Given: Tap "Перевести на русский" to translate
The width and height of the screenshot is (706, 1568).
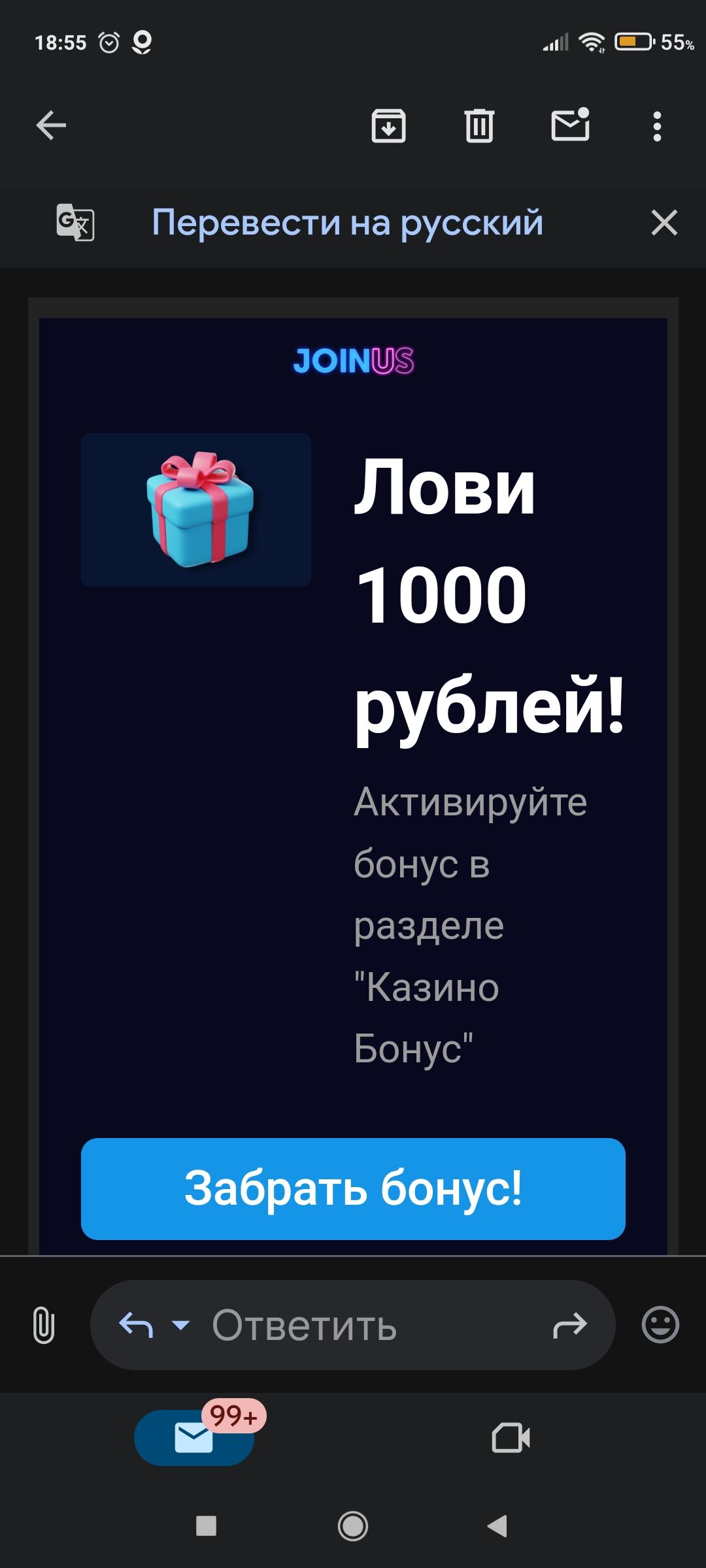Looking at the screenshot, I should pyautogui.click(x=347, y=223).
